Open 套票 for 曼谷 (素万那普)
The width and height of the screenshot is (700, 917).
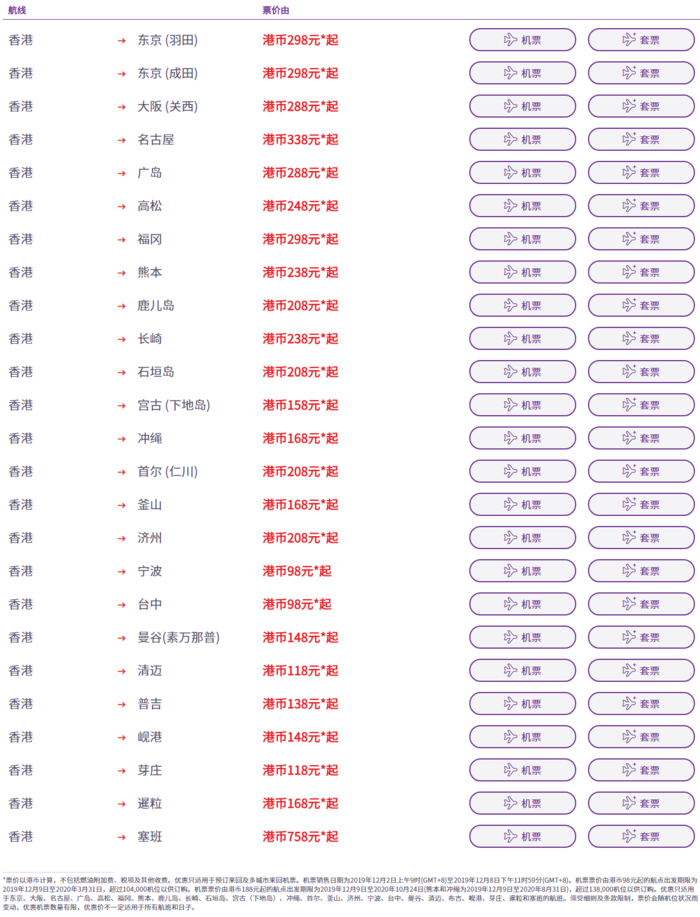(640, 637)
